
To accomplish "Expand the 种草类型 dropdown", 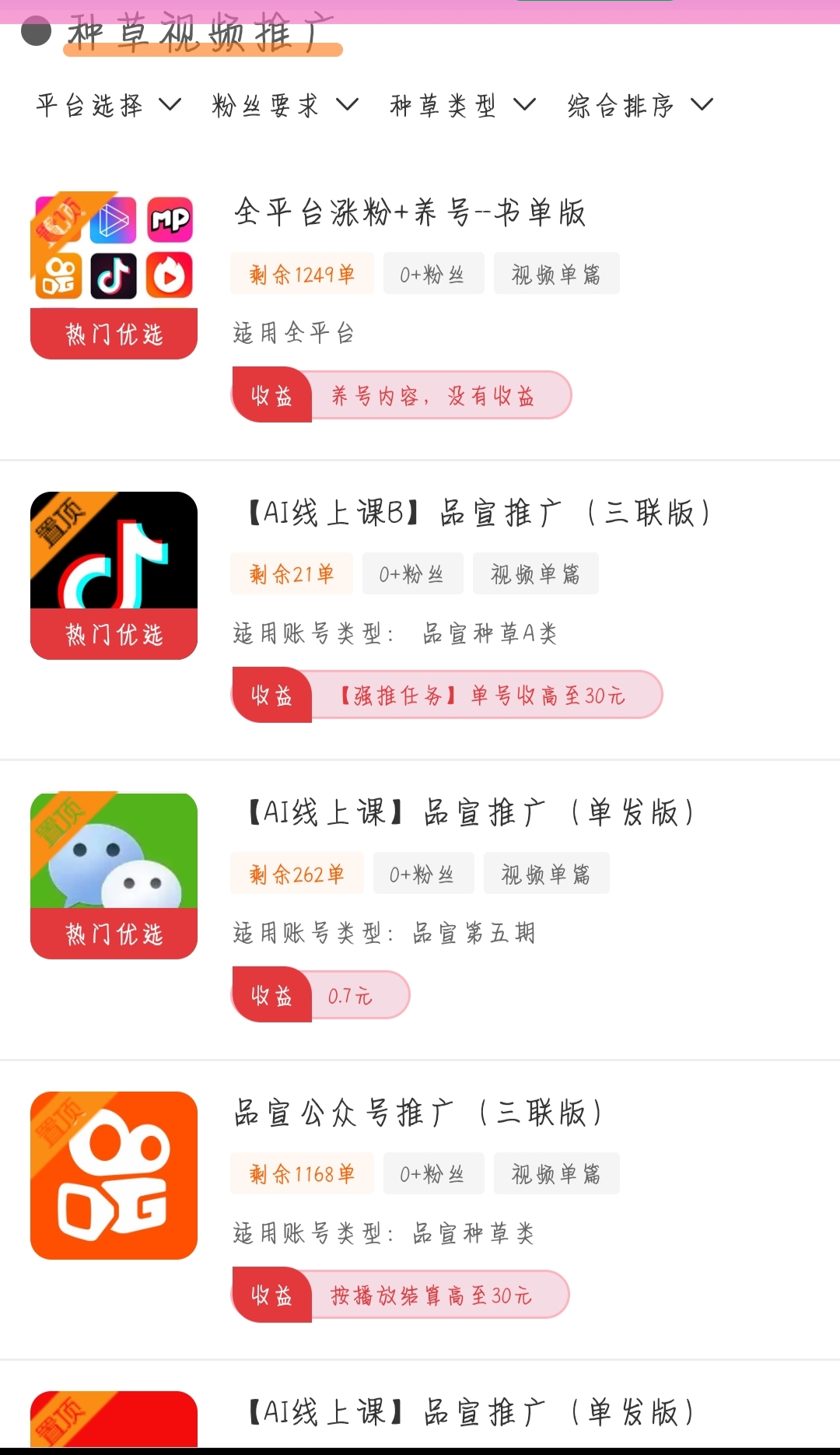I will [x=463, y=105].
